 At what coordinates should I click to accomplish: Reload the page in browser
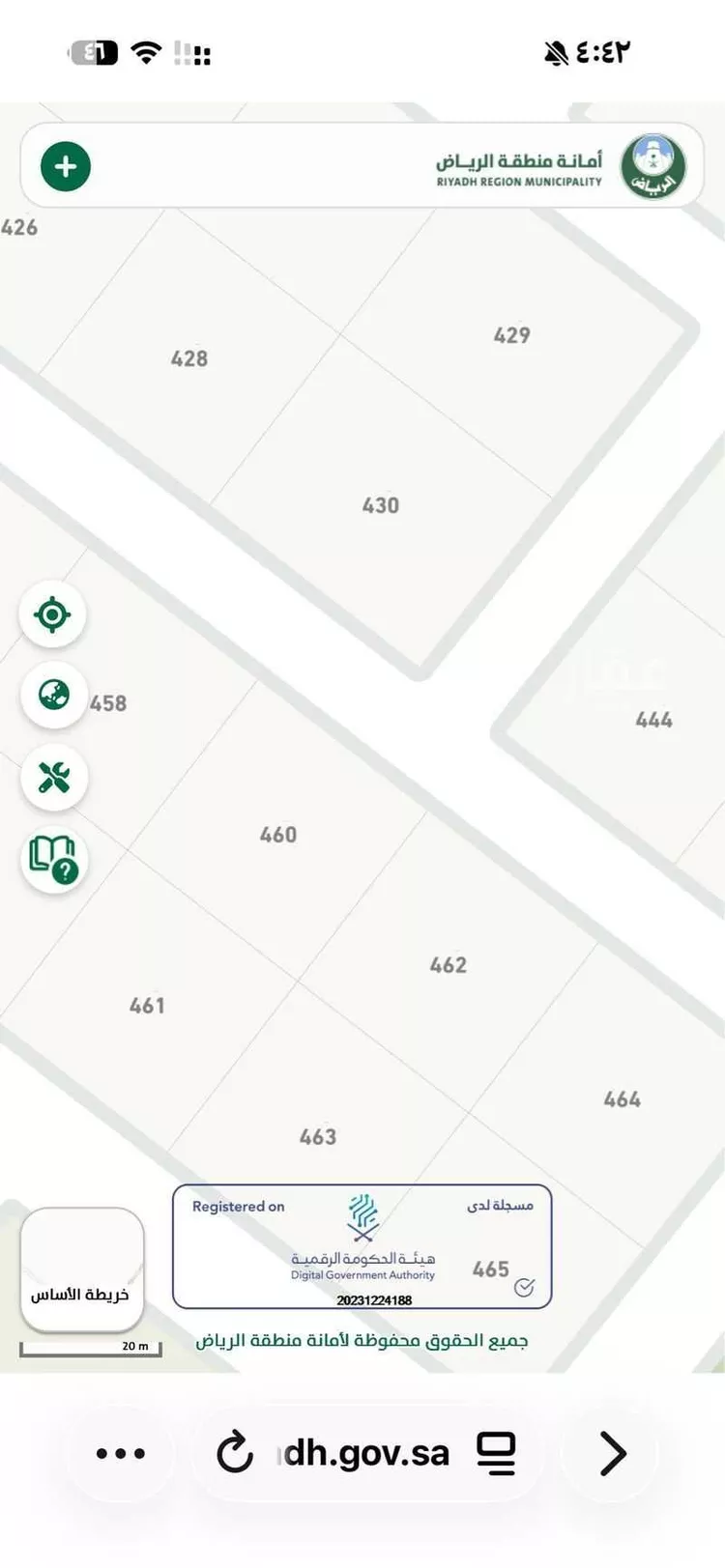[235, 1453]
